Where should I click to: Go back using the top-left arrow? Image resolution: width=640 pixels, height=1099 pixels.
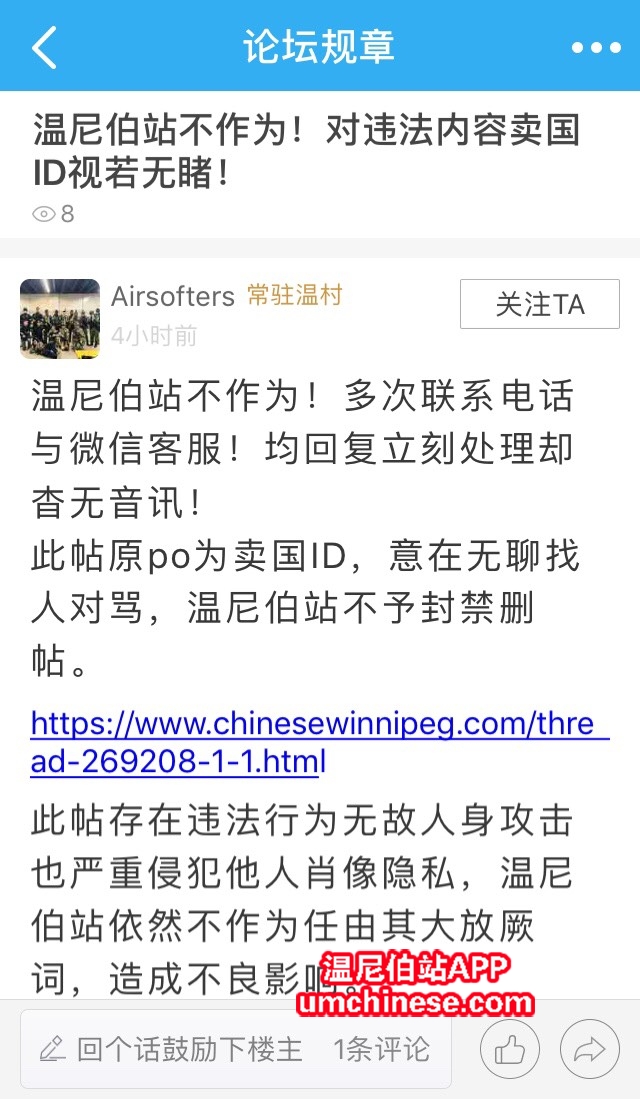pyautogui.click(x=45, y=47)
